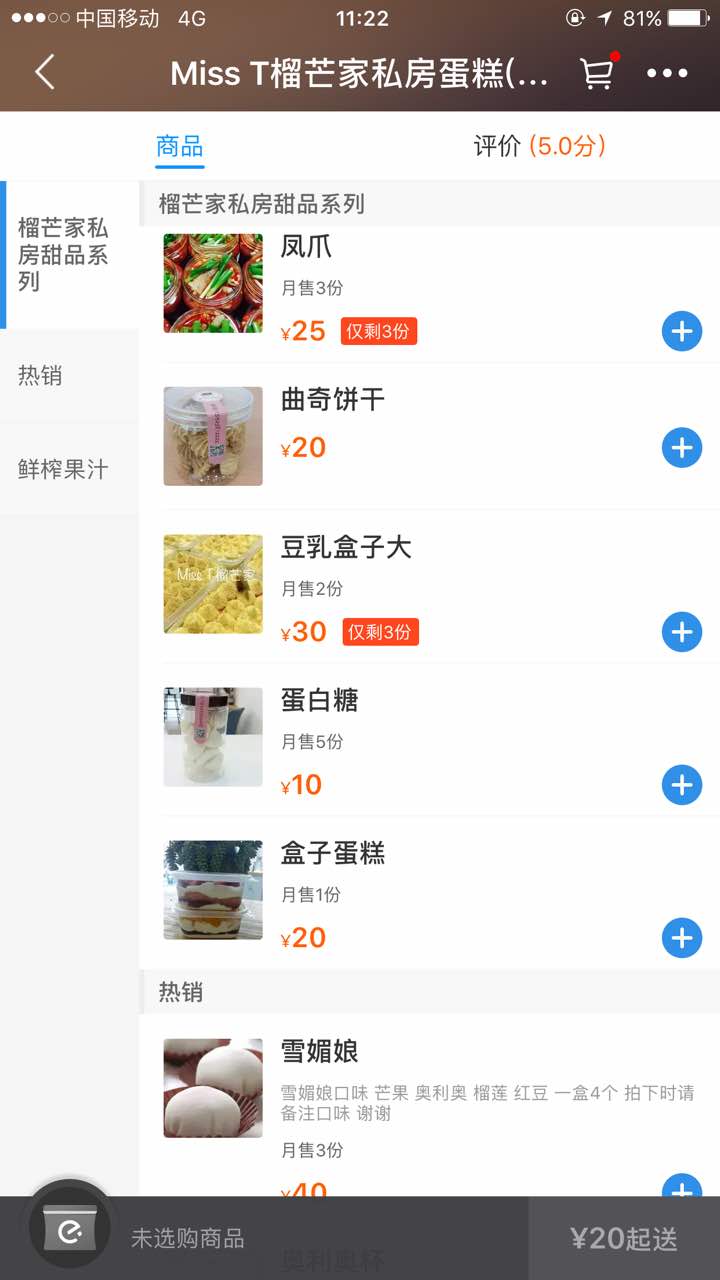The image size is (720, 1280).
Task: Choose 榴芒家私房甜品系列 category in sidebar
Action: tap(63, 255)
